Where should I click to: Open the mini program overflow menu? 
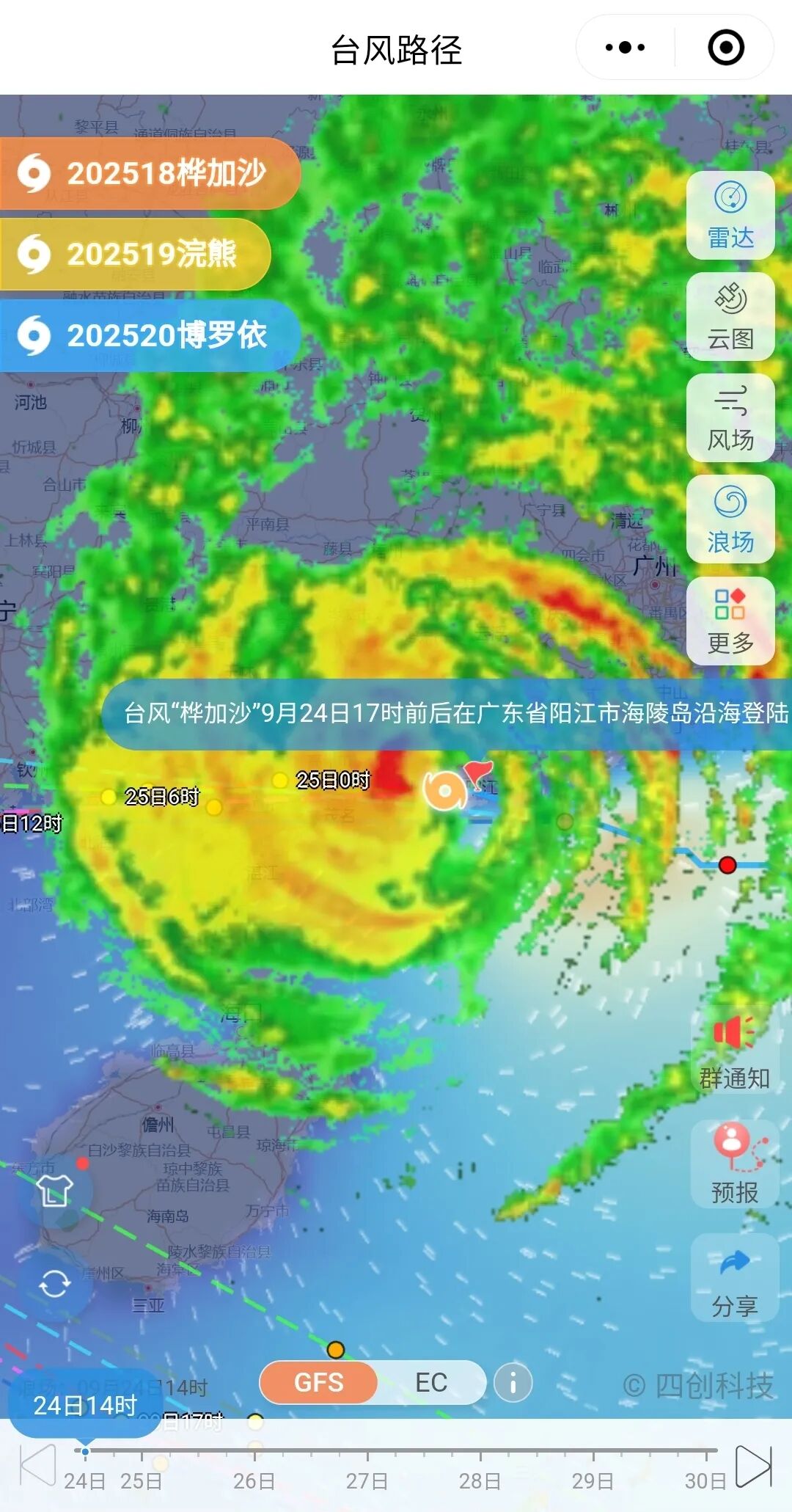click(x=626, y=48)
